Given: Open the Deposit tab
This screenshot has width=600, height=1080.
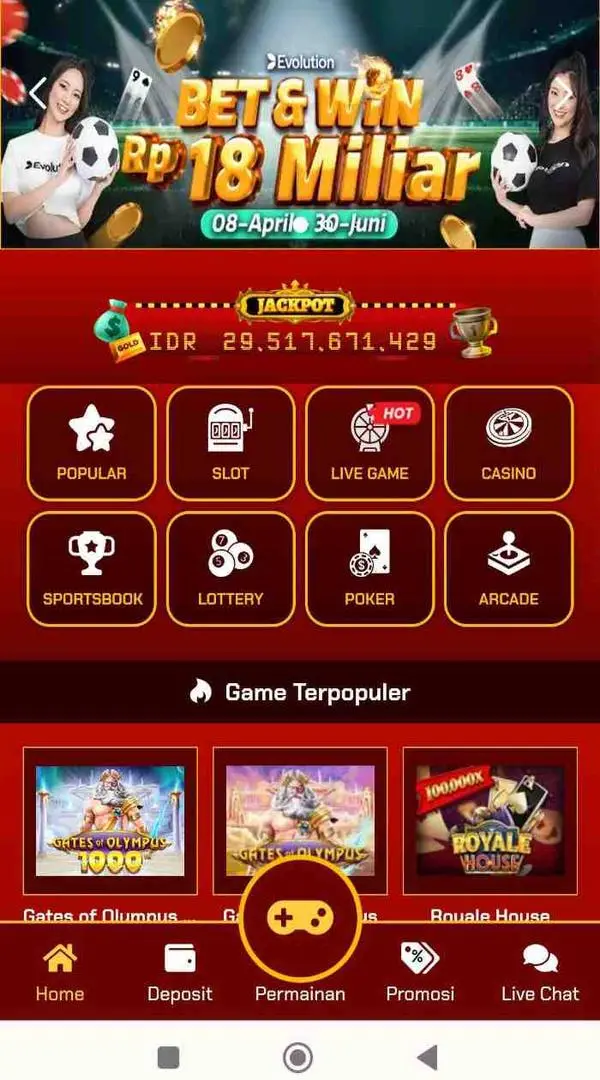Looking at the screenshot, I should [180, 973].
